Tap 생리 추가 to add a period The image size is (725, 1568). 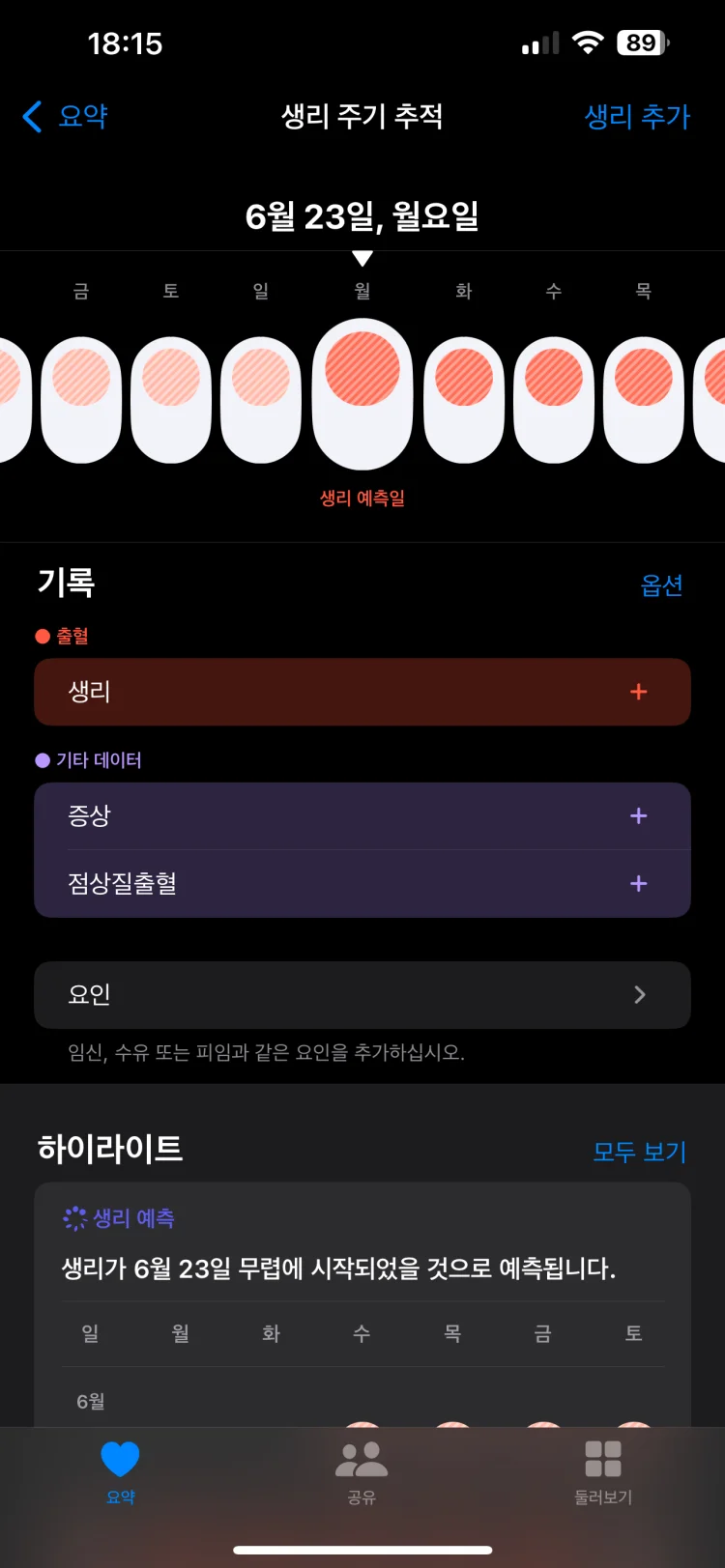(x=637, y=117)
